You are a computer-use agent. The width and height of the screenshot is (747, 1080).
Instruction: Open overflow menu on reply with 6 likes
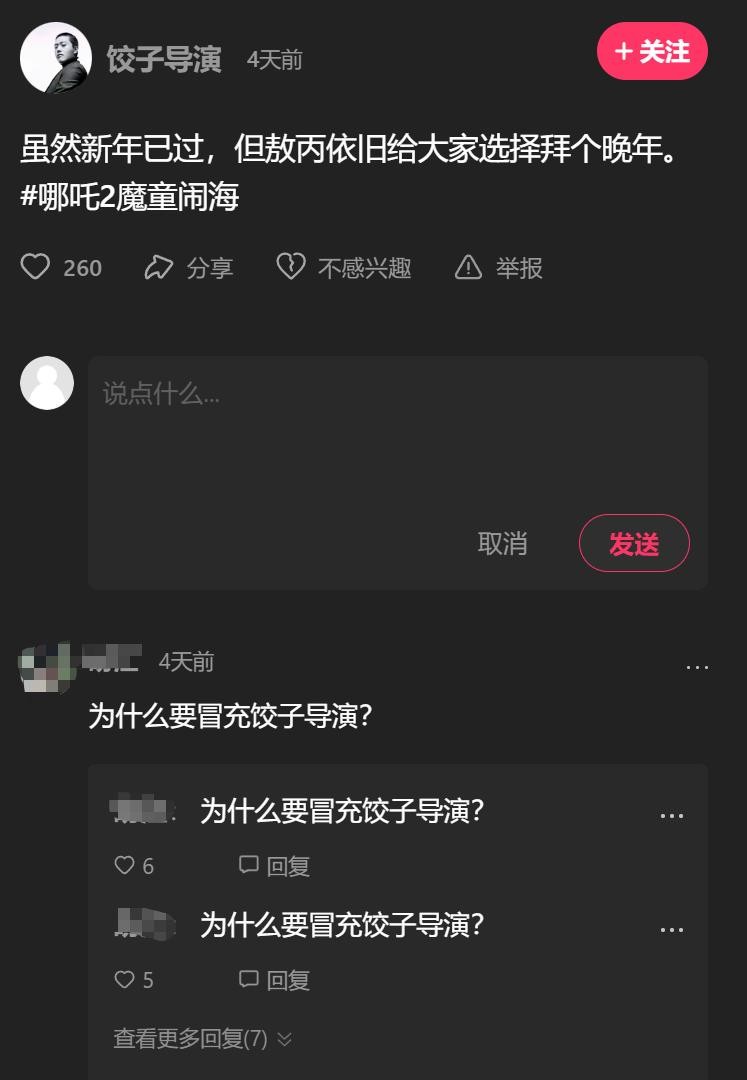click(672, 816)
